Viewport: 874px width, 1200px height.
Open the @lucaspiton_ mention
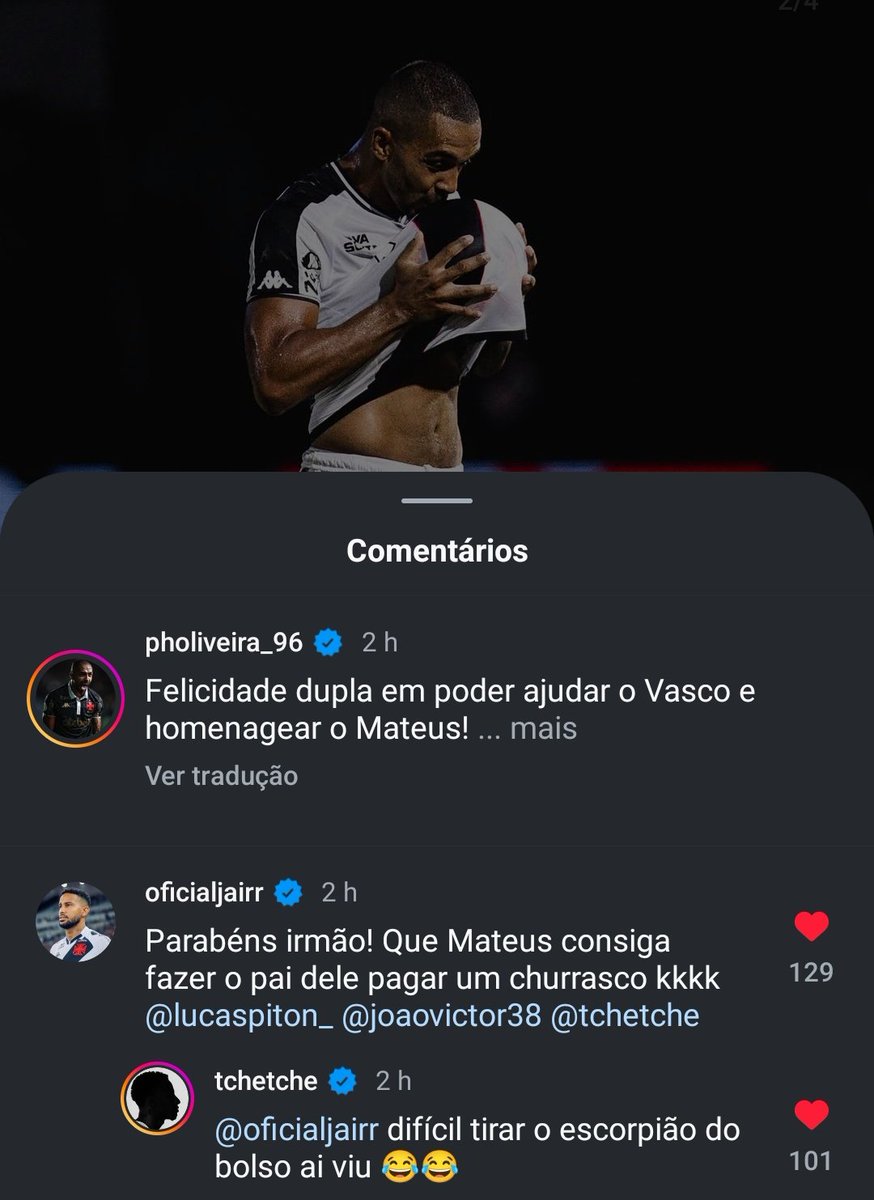pyautogui.click(x=238, y=1015)
